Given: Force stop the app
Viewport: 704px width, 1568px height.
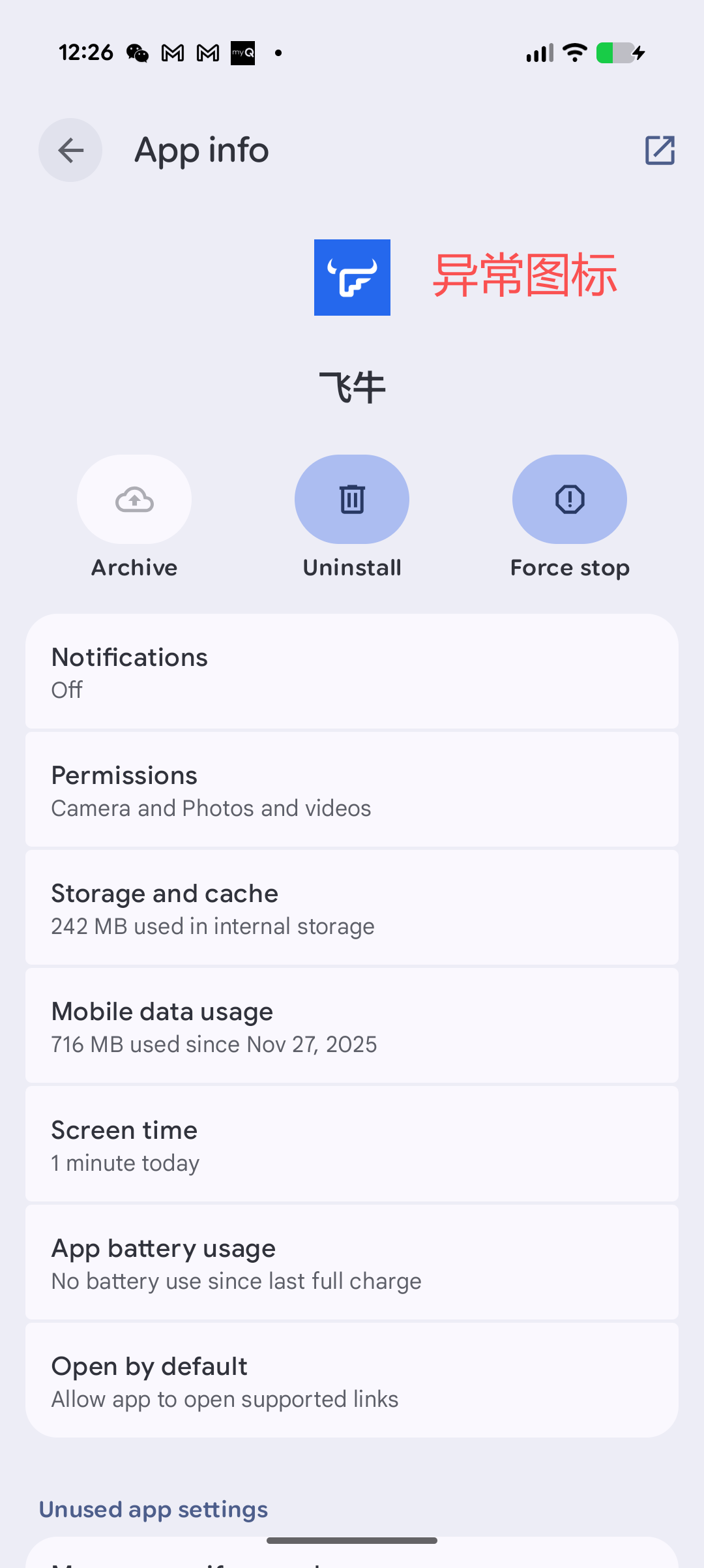Looking at the screenshot, I should point(569,500).
